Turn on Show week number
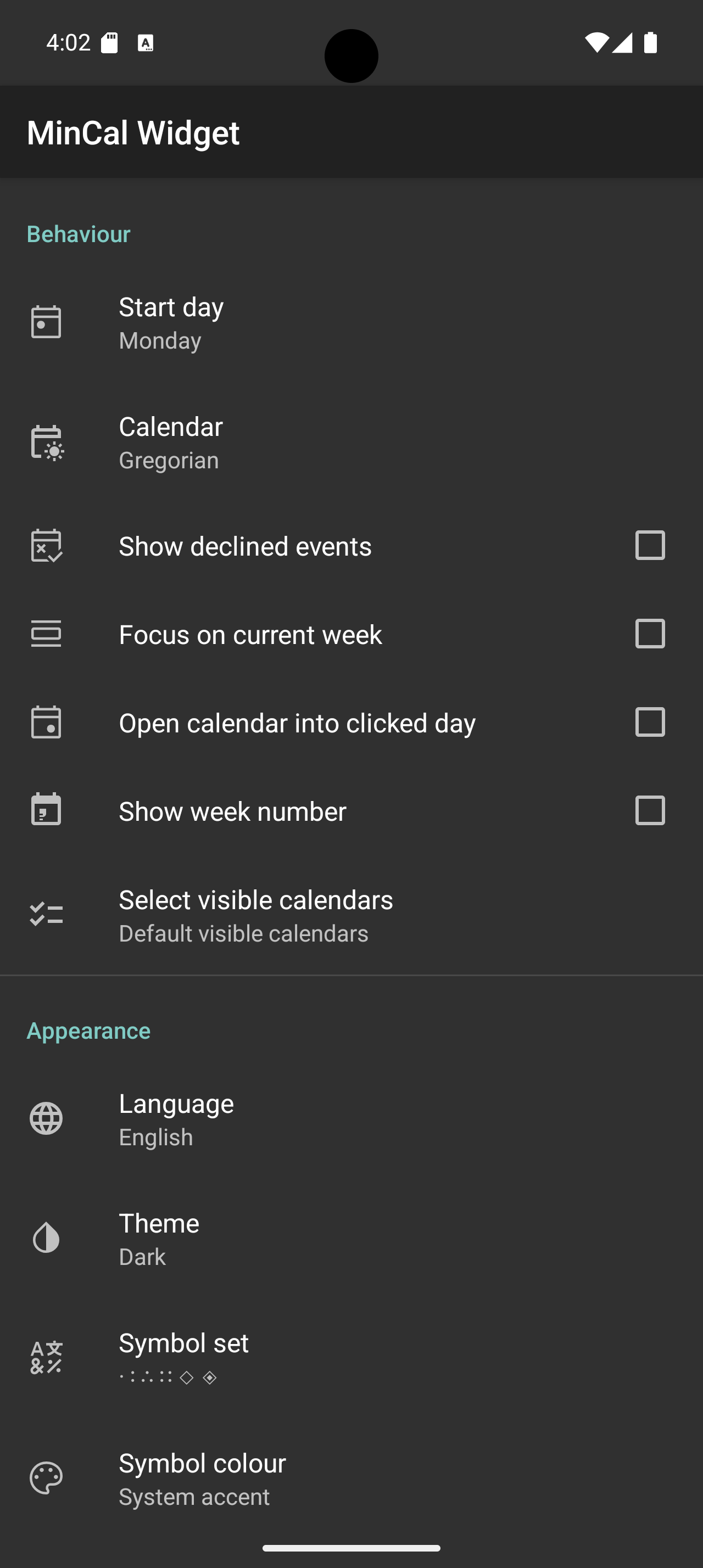This screenshot has width=703, height=1568. tap(649, 810)
